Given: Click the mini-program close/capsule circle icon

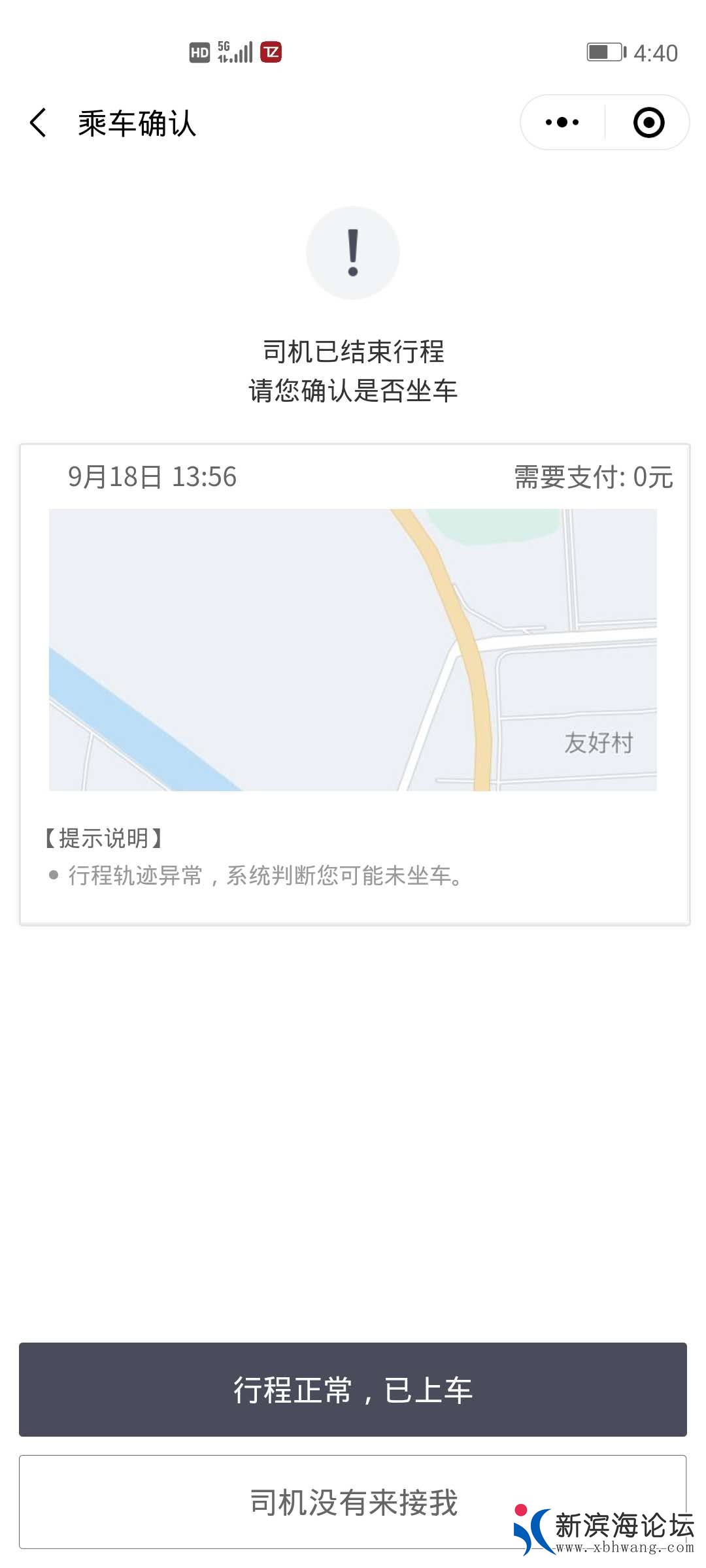Looking at the screenshot, I should tap(649, 122).
